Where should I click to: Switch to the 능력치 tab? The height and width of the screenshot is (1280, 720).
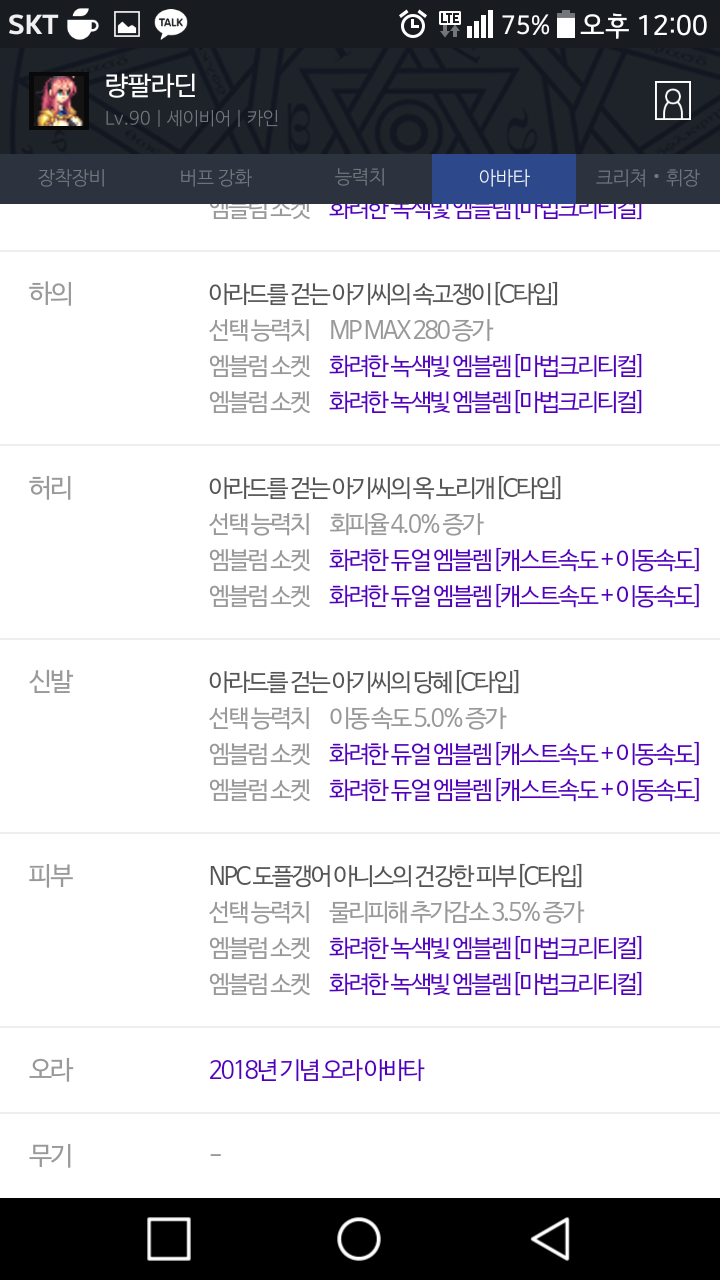point(360,179)
